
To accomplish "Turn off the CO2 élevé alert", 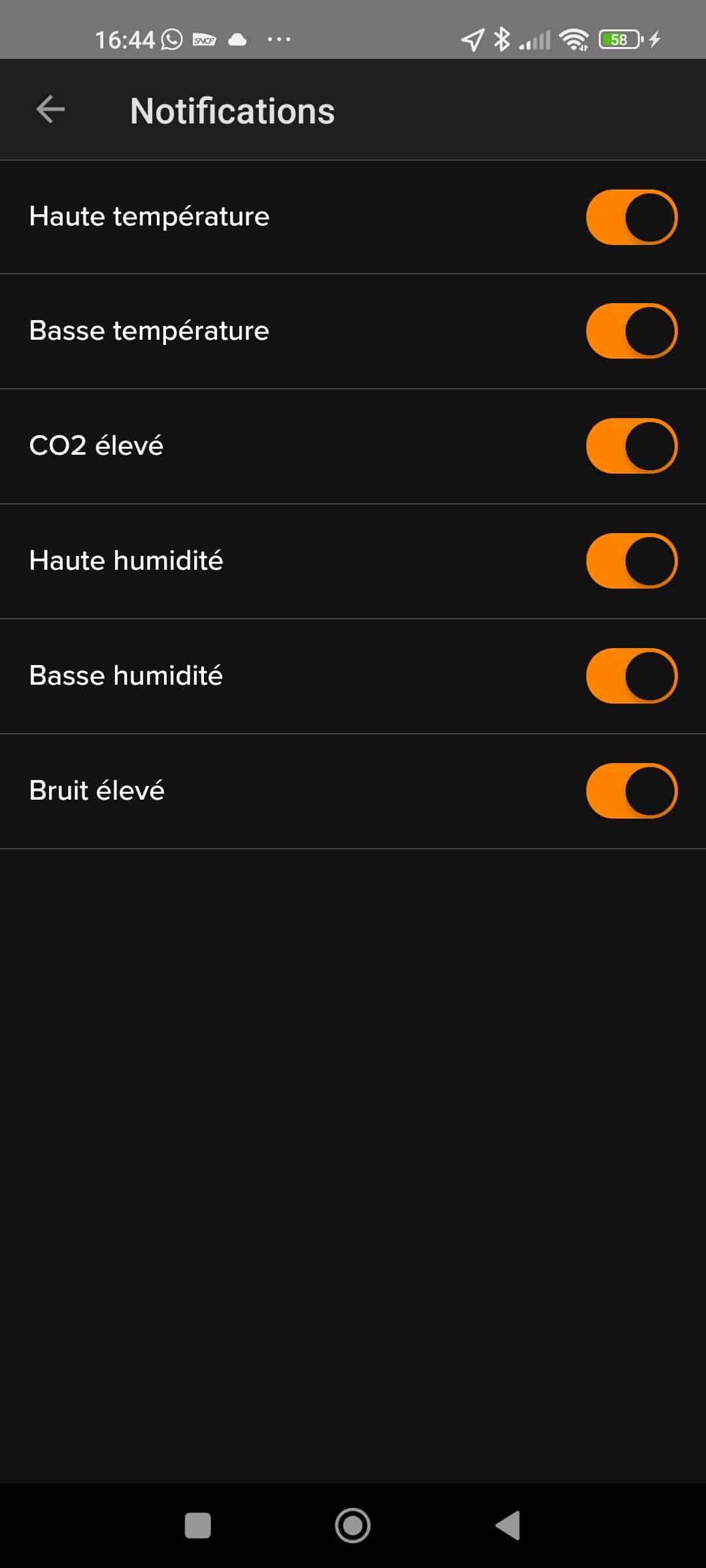I will pos(631,446).
